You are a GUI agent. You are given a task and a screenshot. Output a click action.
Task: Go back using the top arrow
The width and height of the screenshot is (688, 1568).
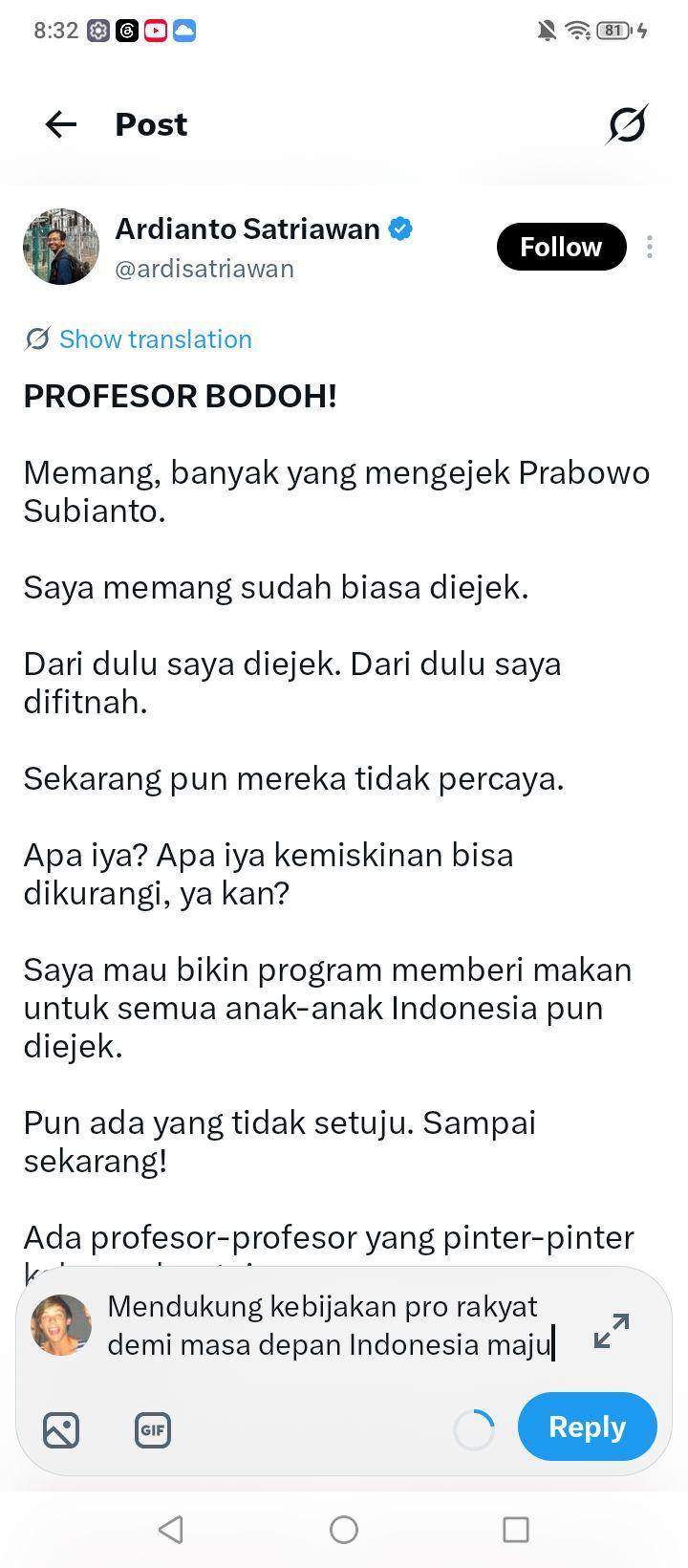[60, 124]
